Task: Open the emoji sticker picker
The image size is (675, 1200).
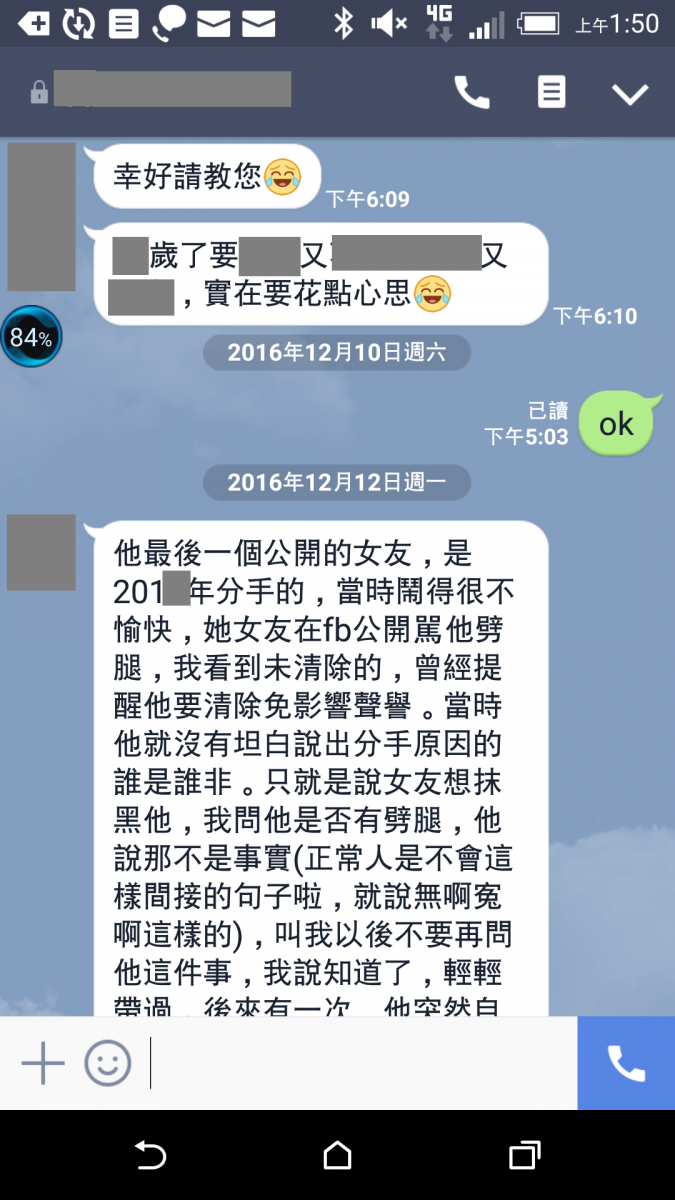Action: 107,1062
